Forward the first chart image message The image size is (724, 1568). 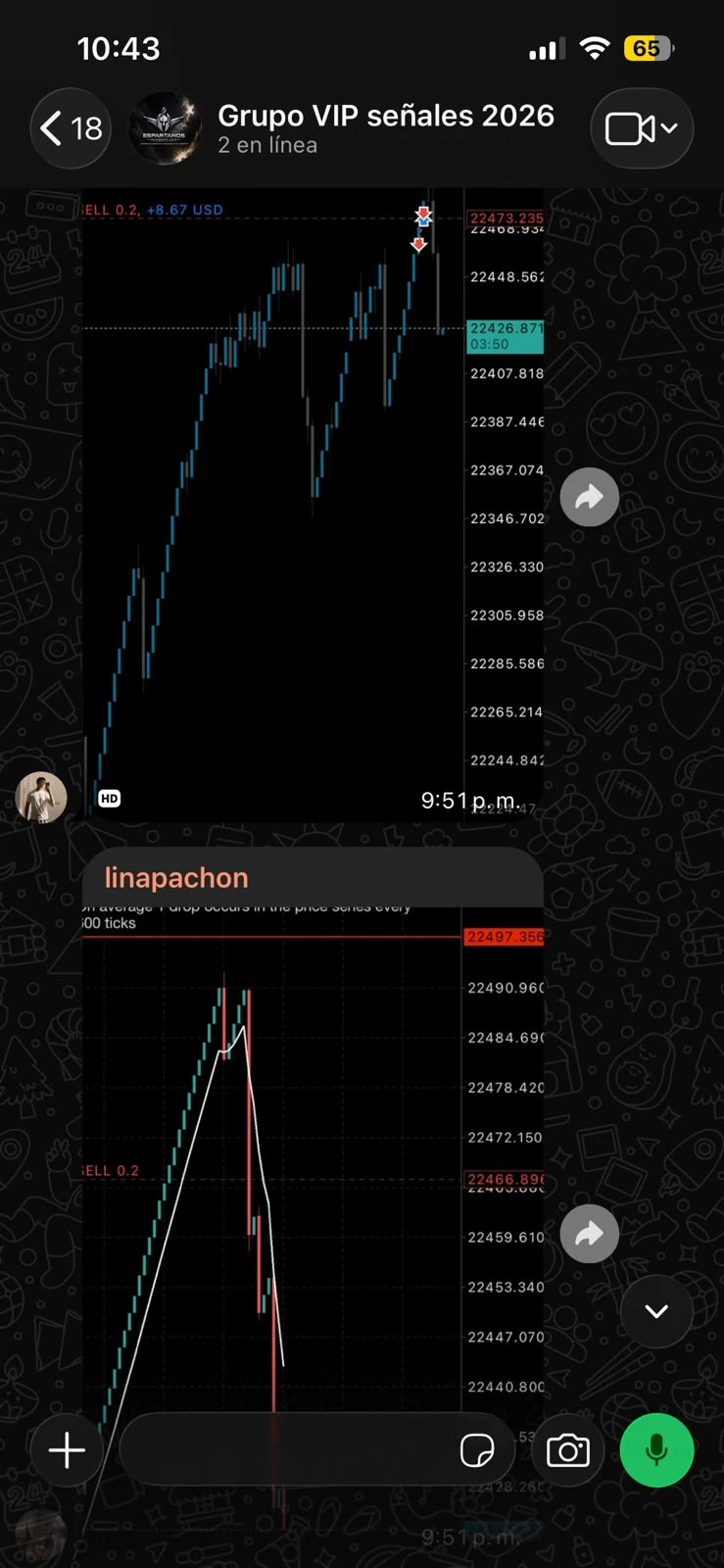coord(589,498)
